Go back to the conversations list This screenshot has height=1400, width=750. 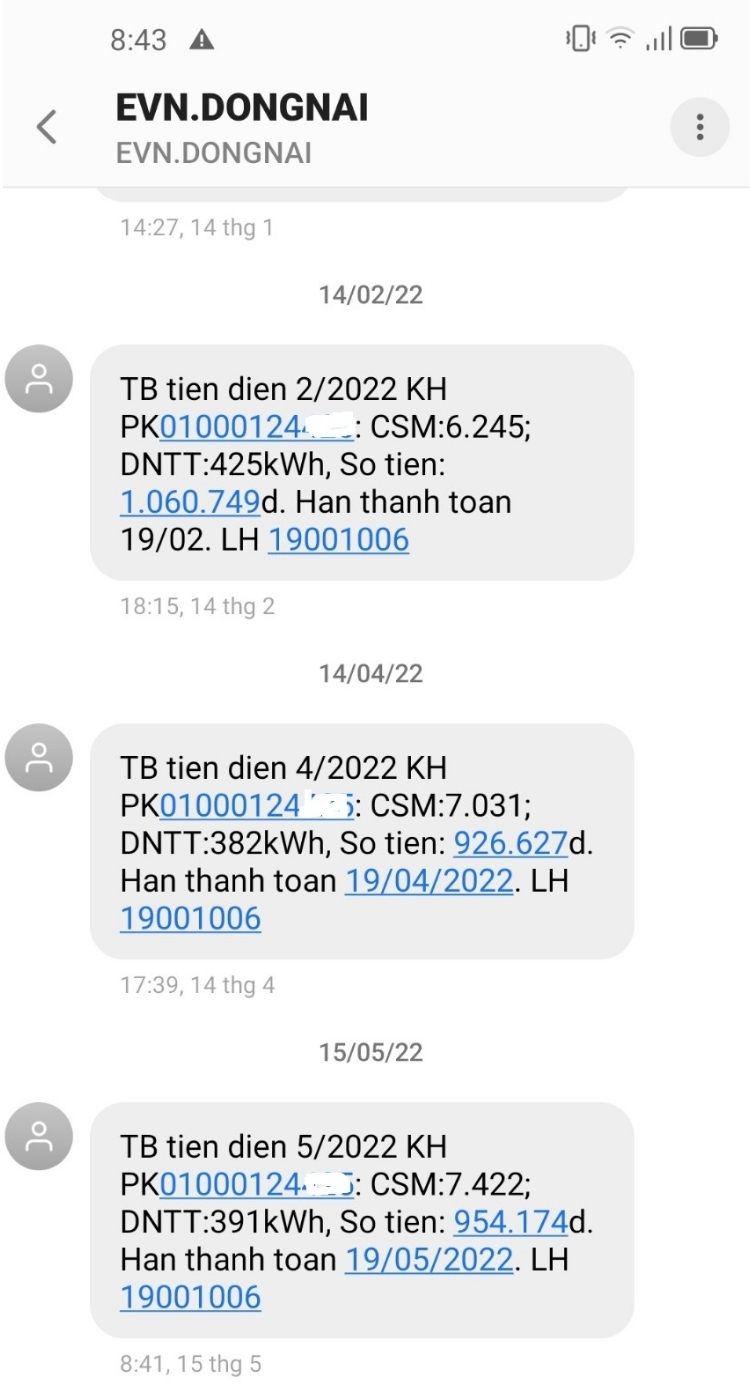coord(46,127)
